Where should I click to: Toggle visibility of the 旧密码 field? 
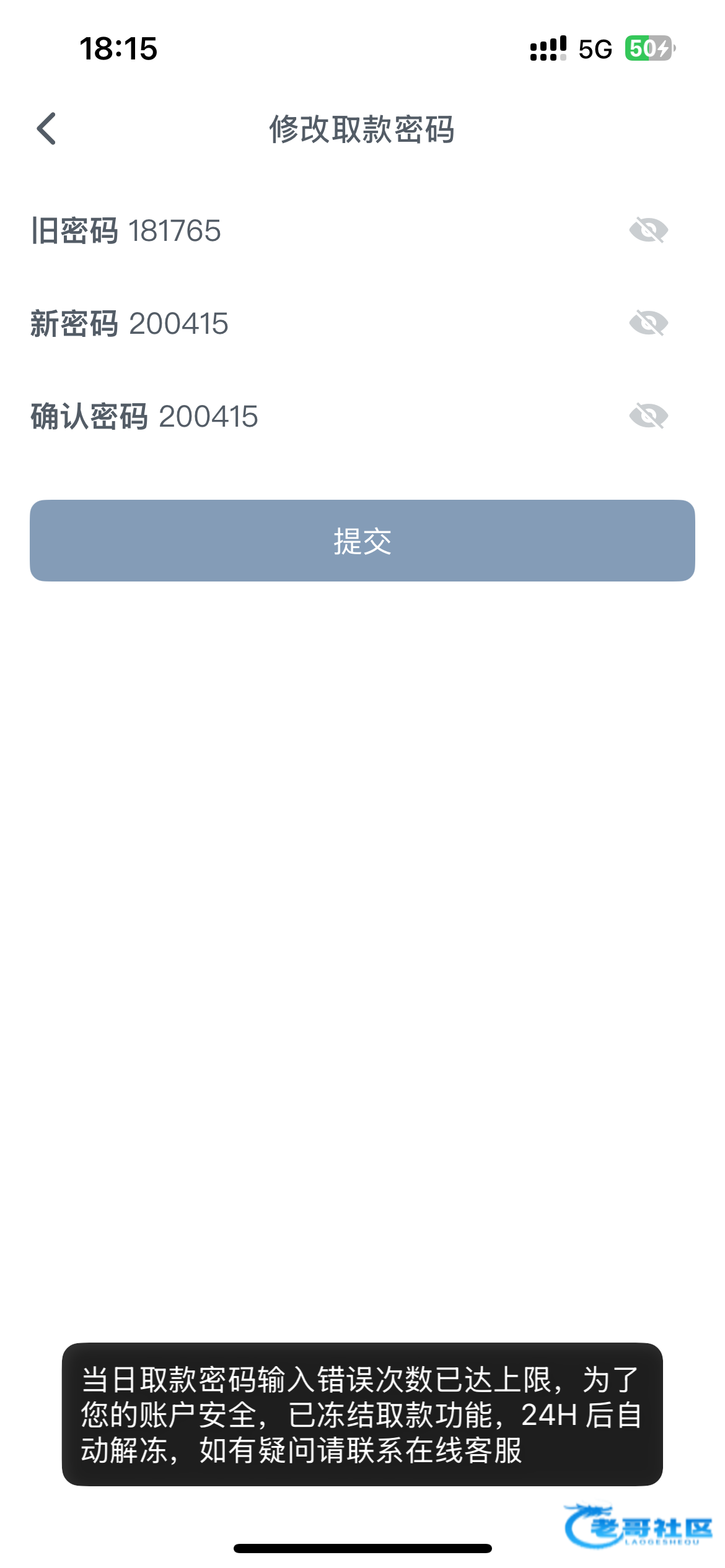(648, 230)
